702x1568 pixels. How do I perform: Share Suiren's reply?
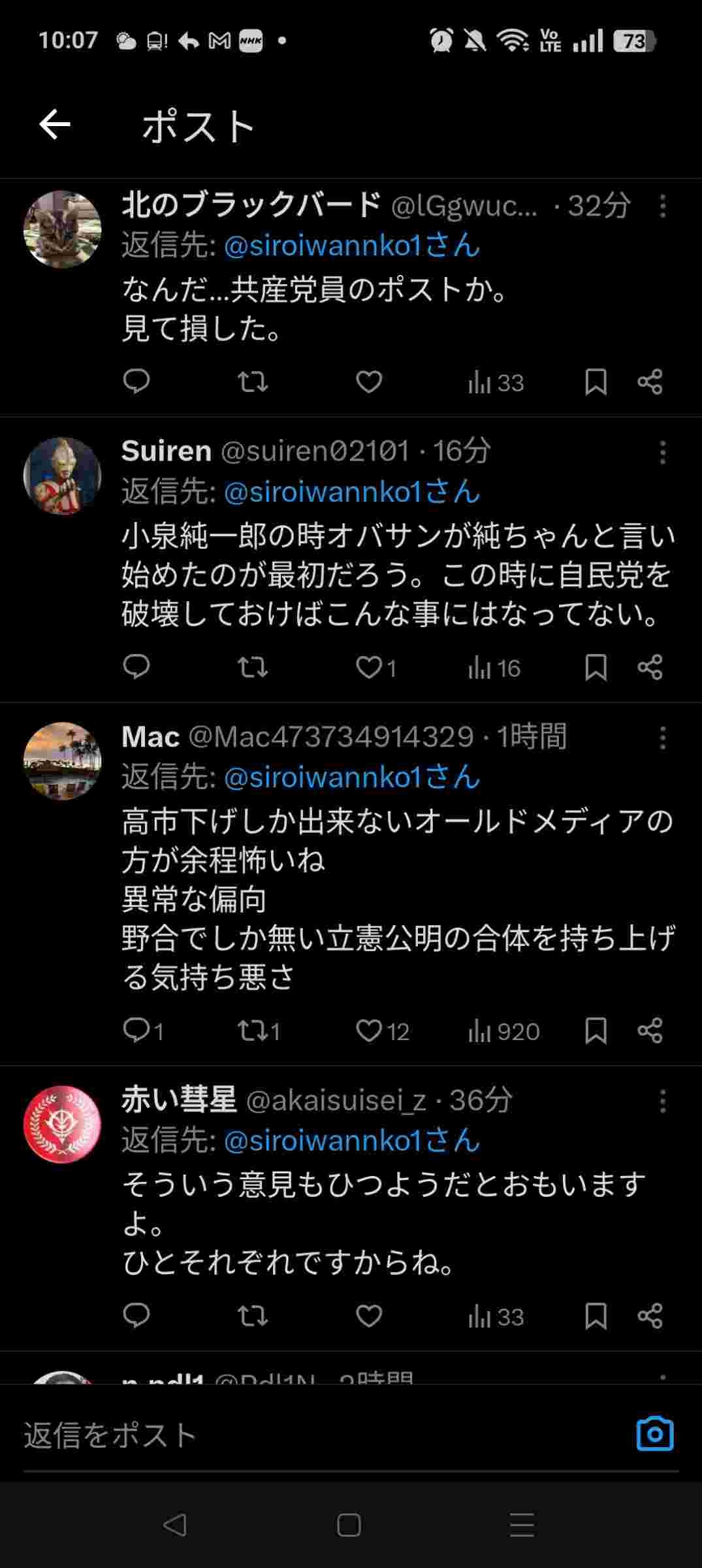tap(650, 667)
